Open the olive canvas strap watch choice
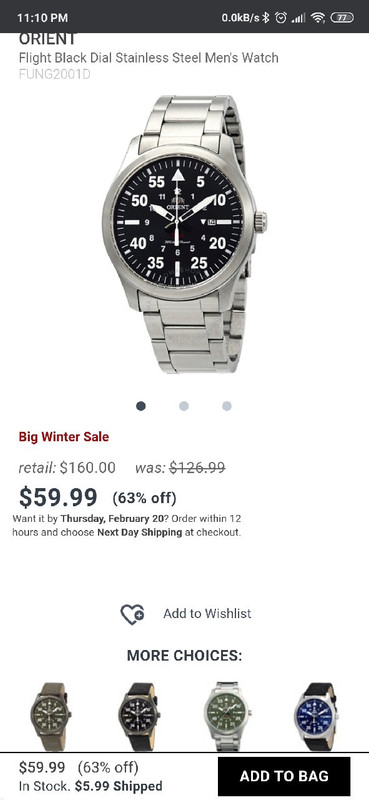Image resolution: width=369 pixels, height=800 pixels. 51,716
